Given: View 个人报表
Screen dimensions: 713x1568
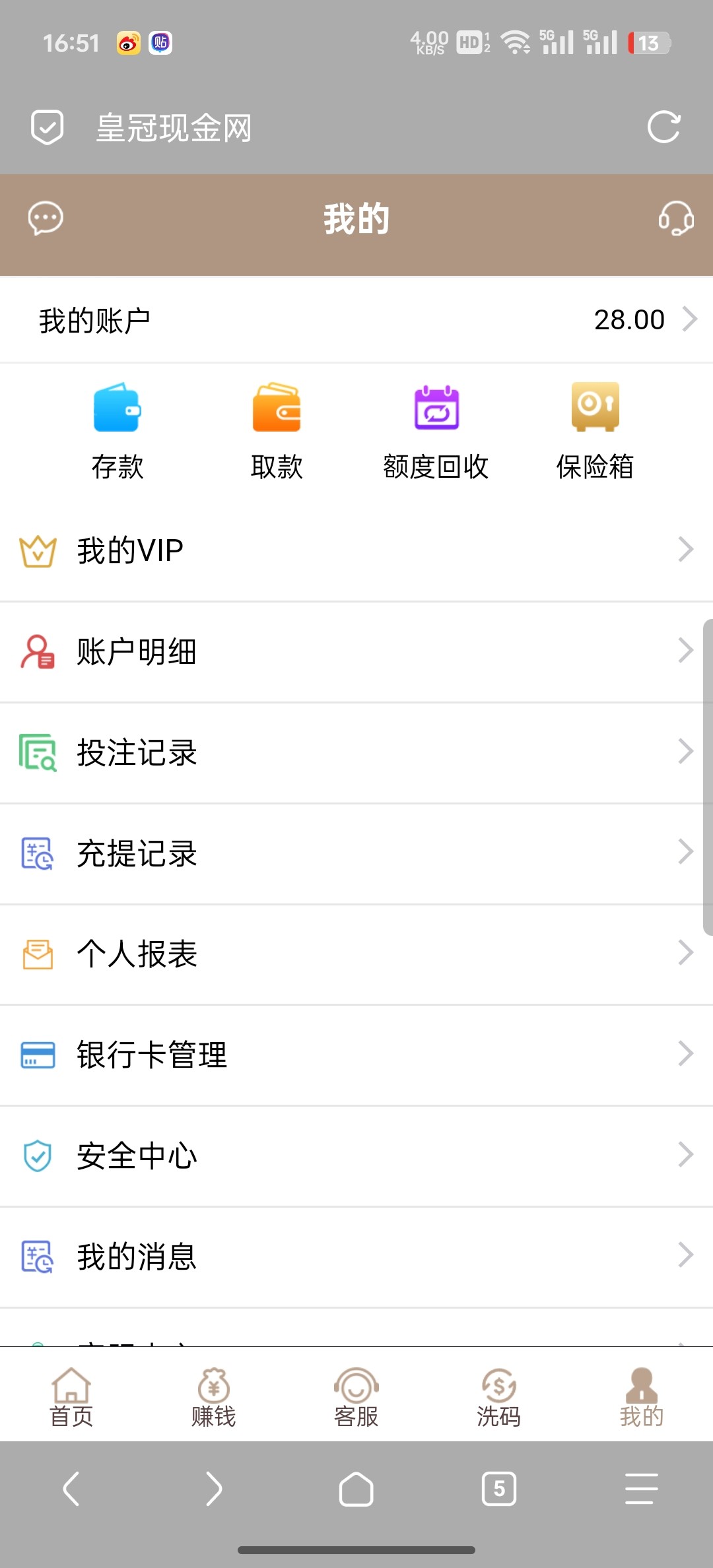Looking at the screenshot, I should coord(356,954).
